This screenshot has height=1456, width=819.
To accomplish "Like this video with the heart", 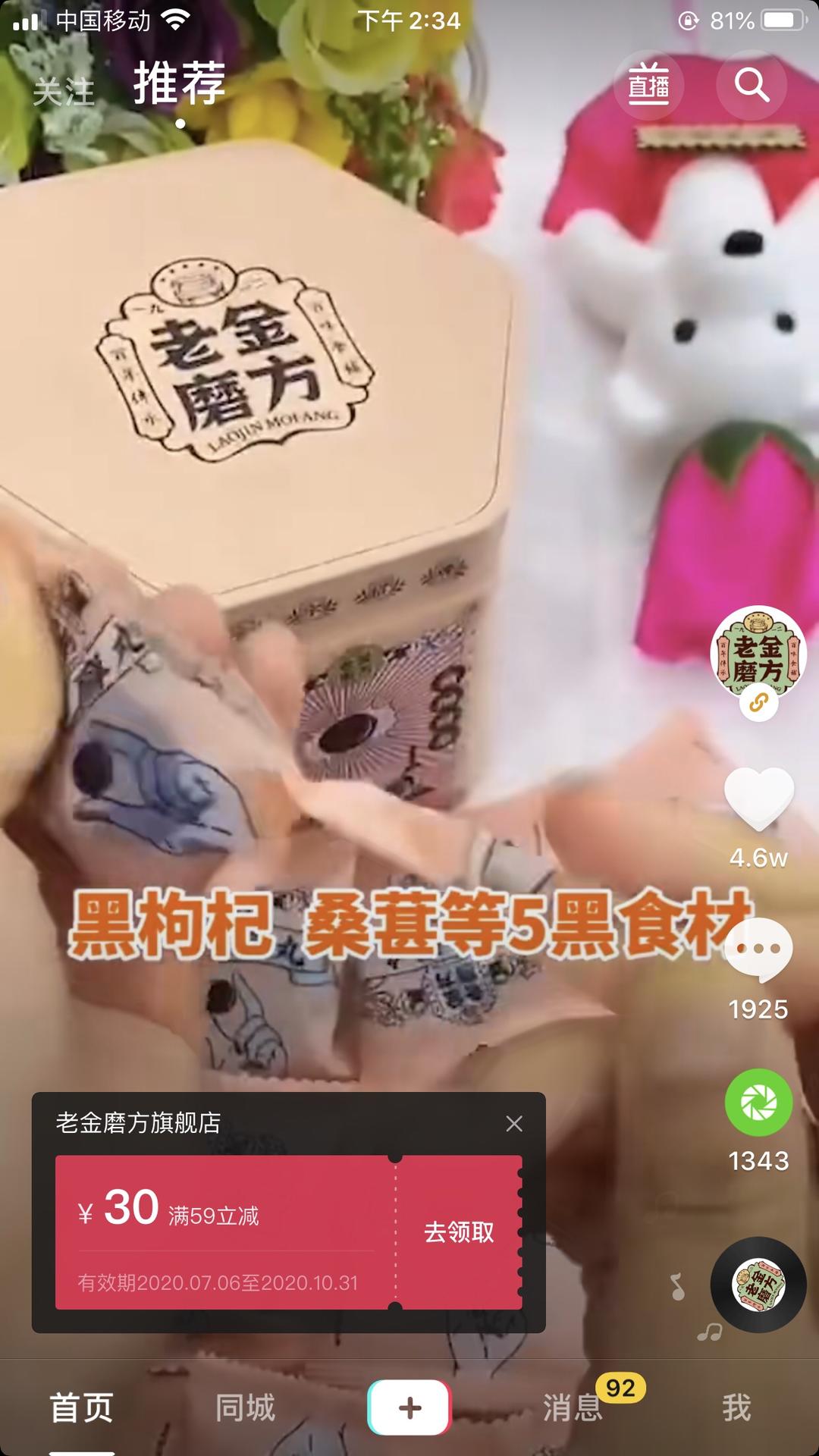I will (x=759, y=799).
